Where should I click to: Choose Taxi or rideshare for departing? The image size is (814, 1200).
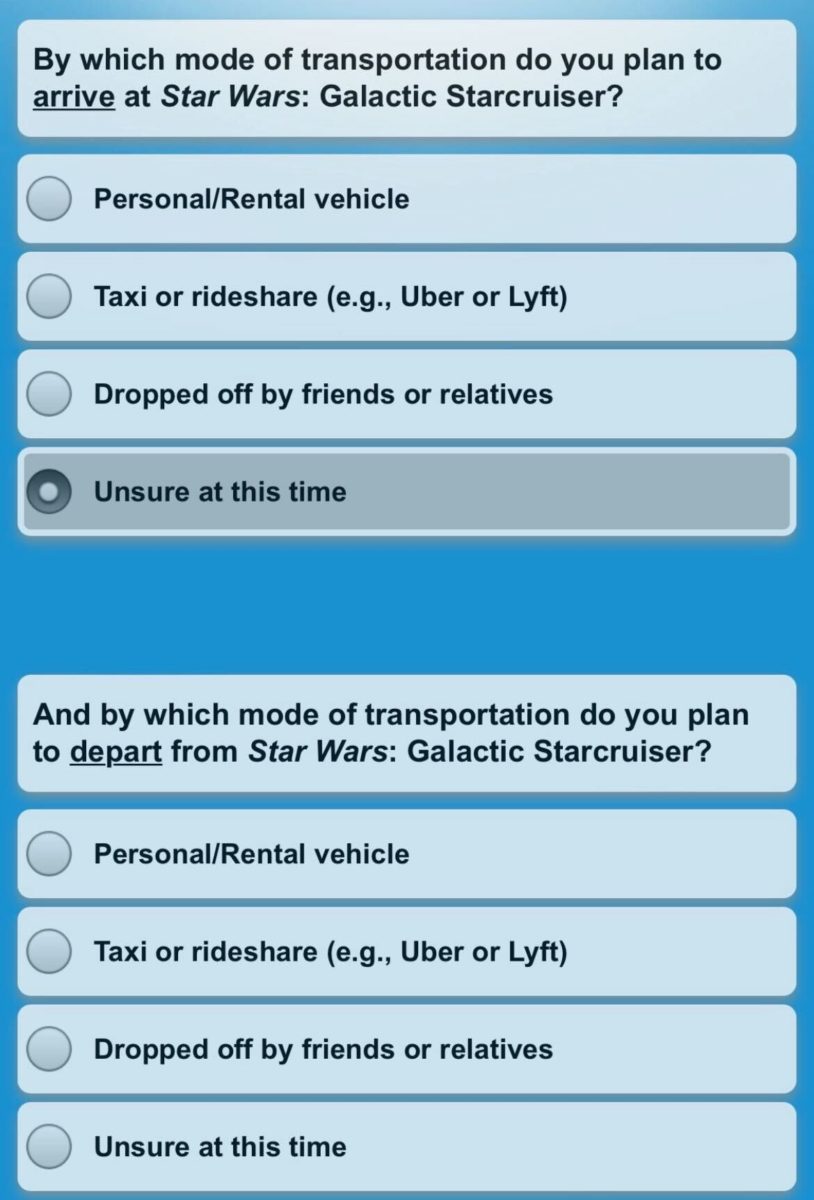[48, 952]
